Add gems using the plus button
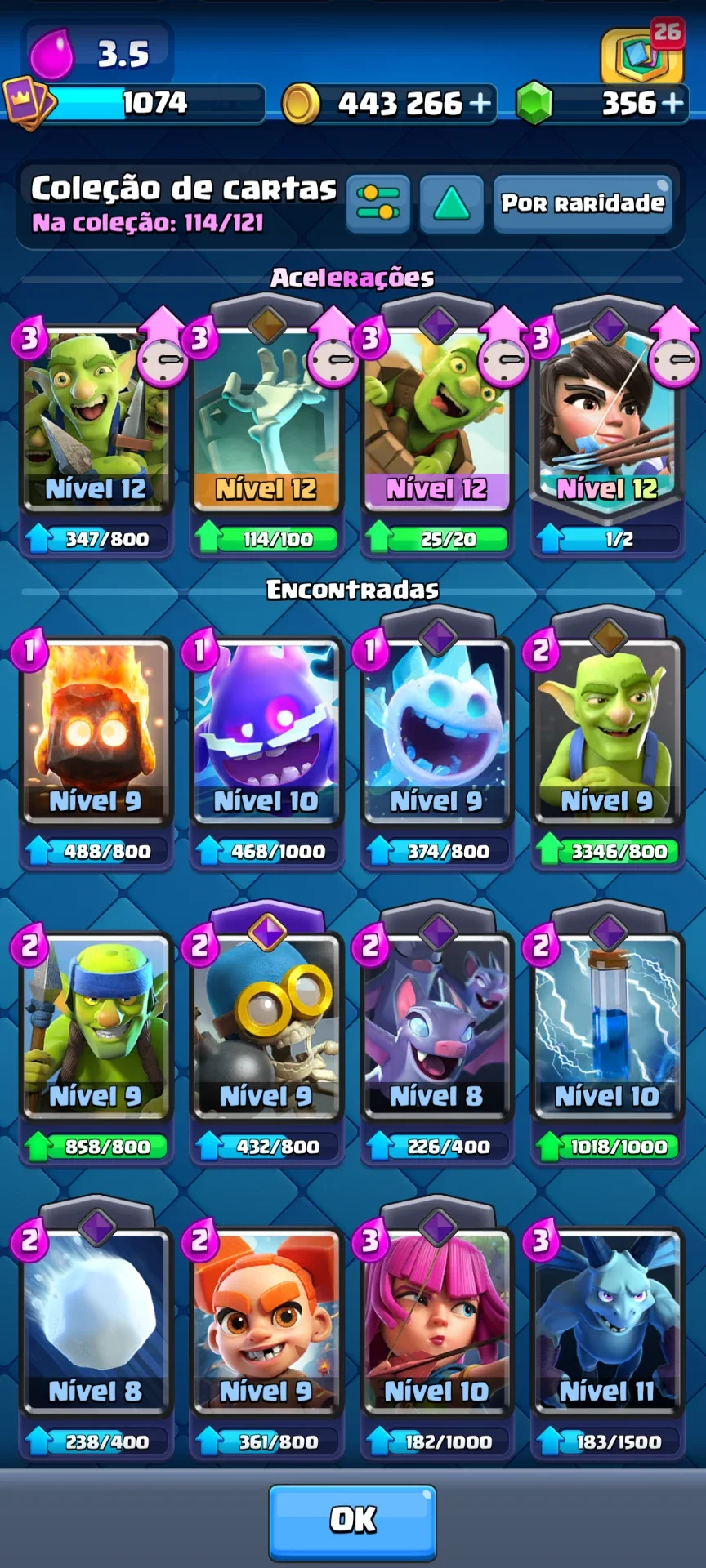 point(673,104)
